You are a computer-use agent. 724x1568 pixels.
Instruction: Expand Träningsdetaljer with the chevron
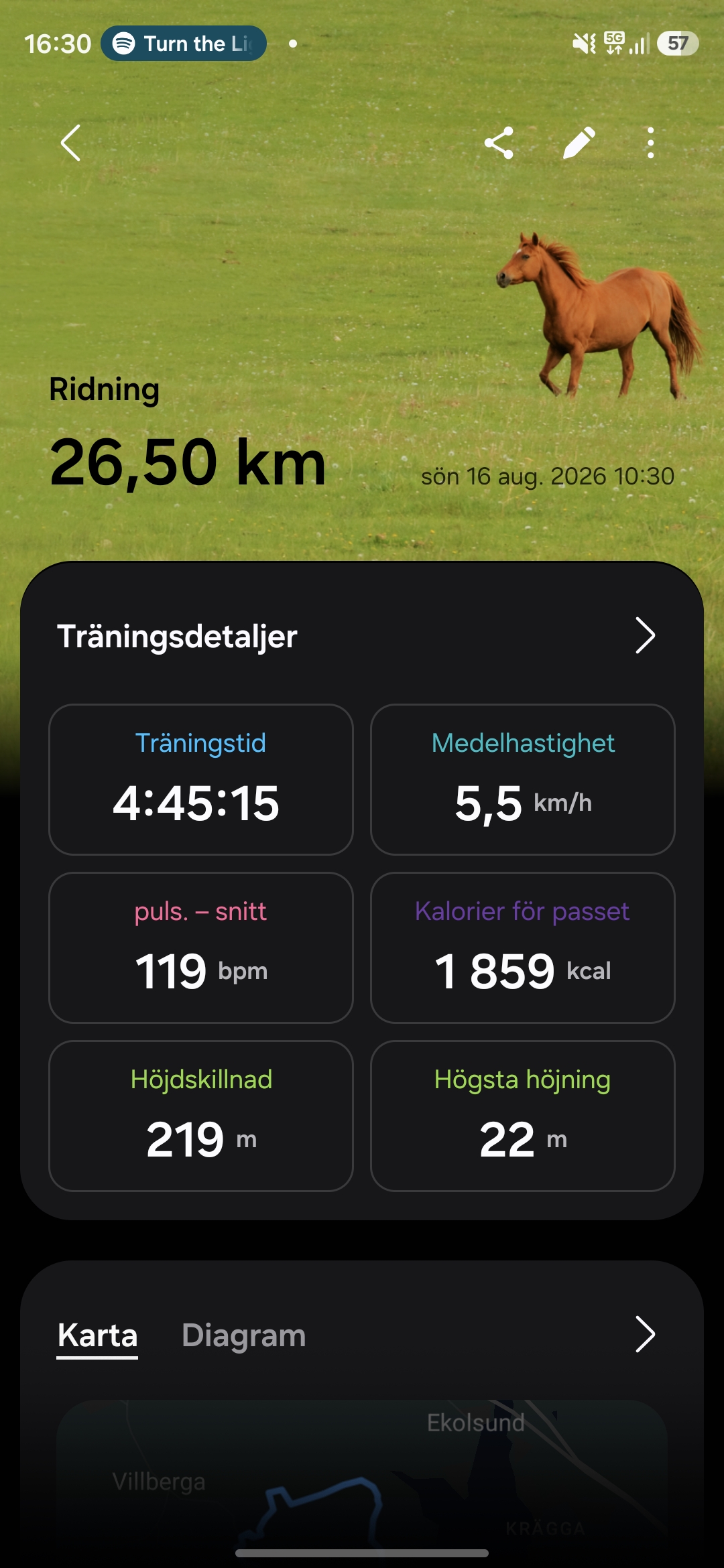coord(645,635)
